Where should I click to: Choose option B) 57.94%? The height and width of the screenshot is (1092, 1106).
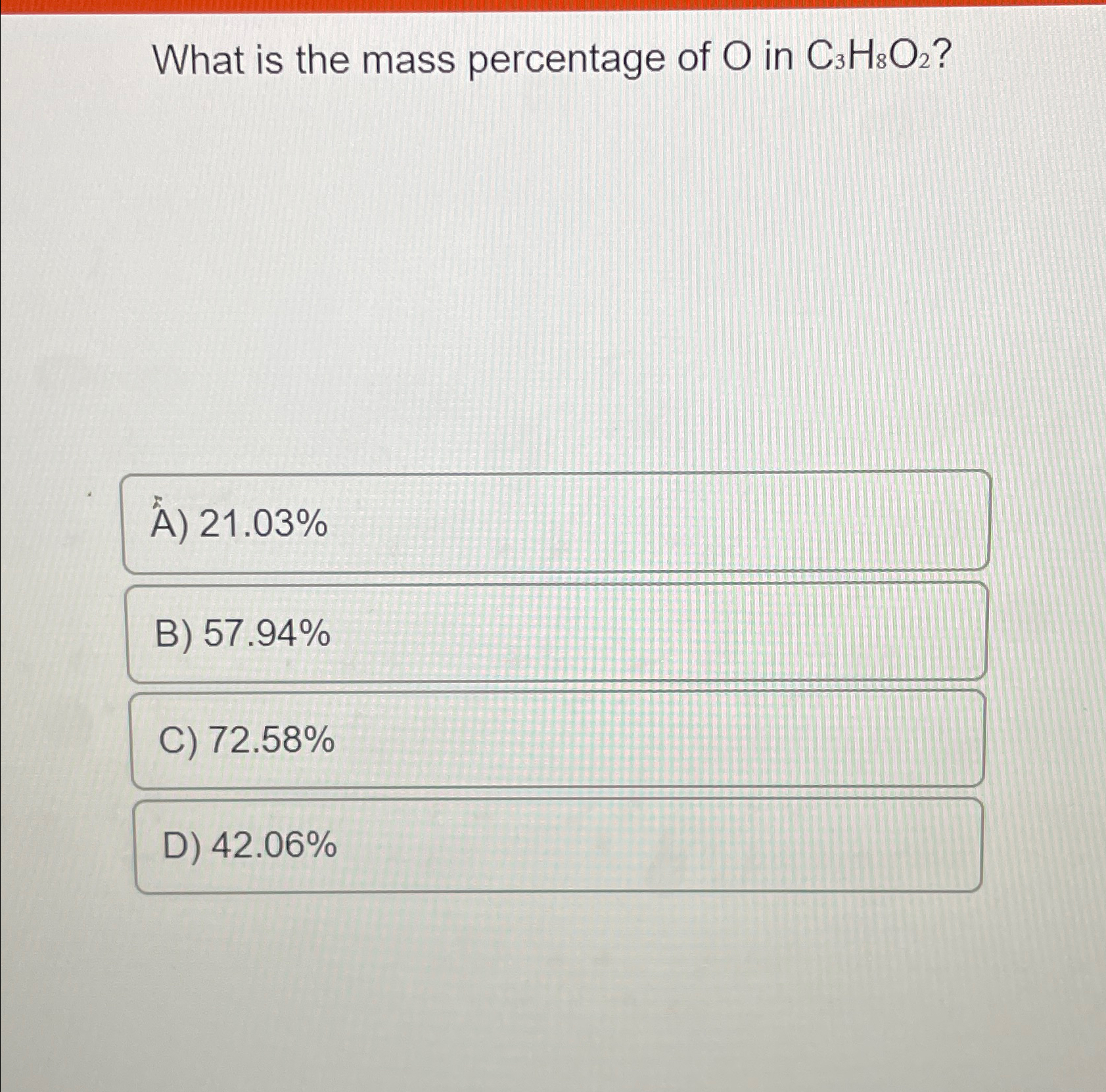557,632
